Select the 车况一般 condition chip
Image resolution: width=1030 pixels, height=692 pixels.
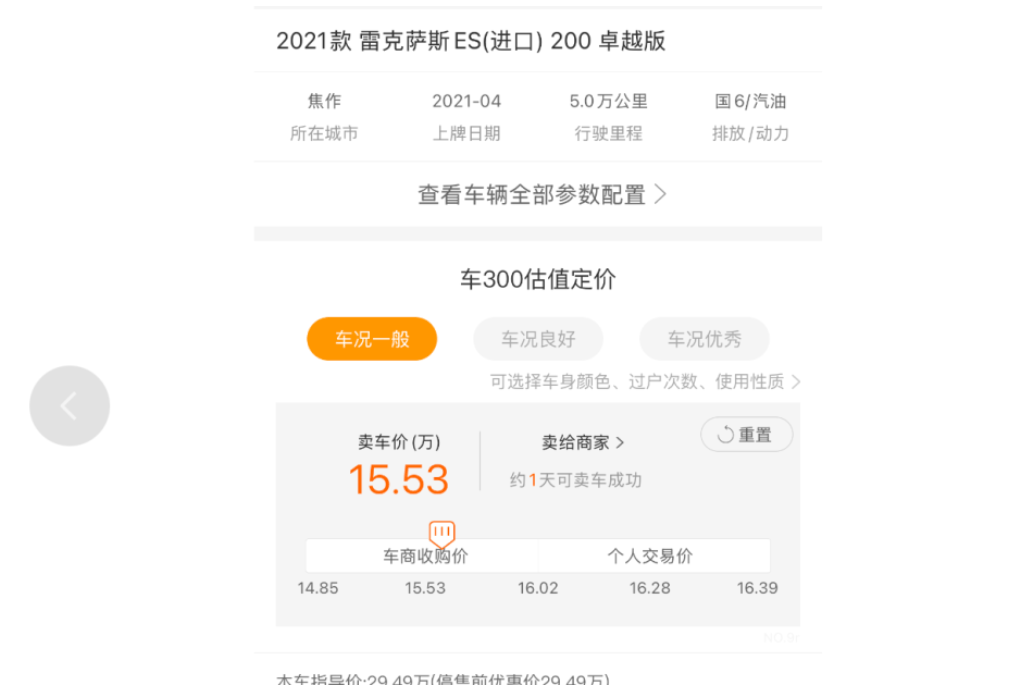pyautogui.click(x=372, y=339)
